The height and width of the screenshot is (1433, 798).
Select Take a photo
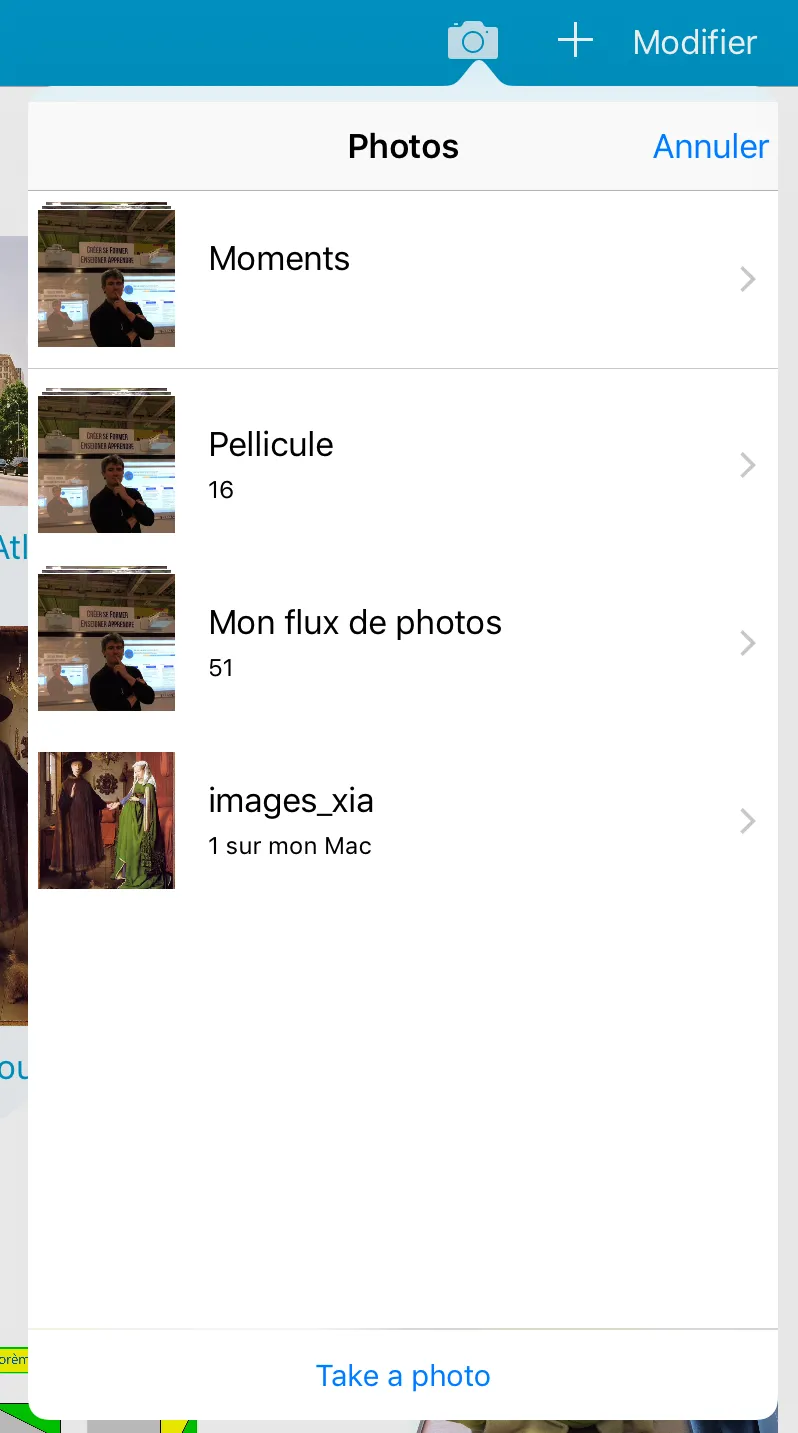point(403,1376)
